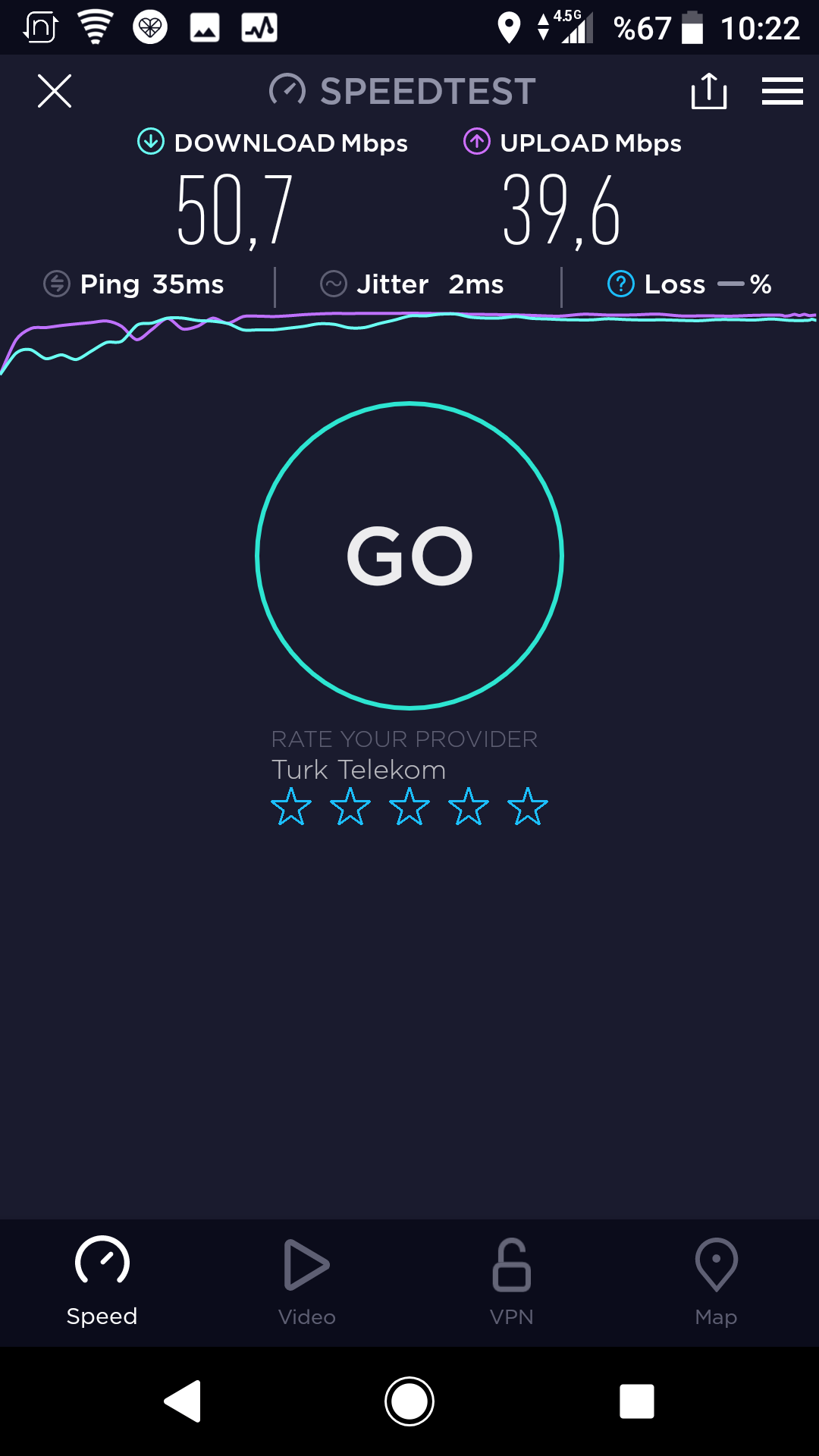819x1456 pixels.
Task: Start a new test with GO
Action: point(409,556)
